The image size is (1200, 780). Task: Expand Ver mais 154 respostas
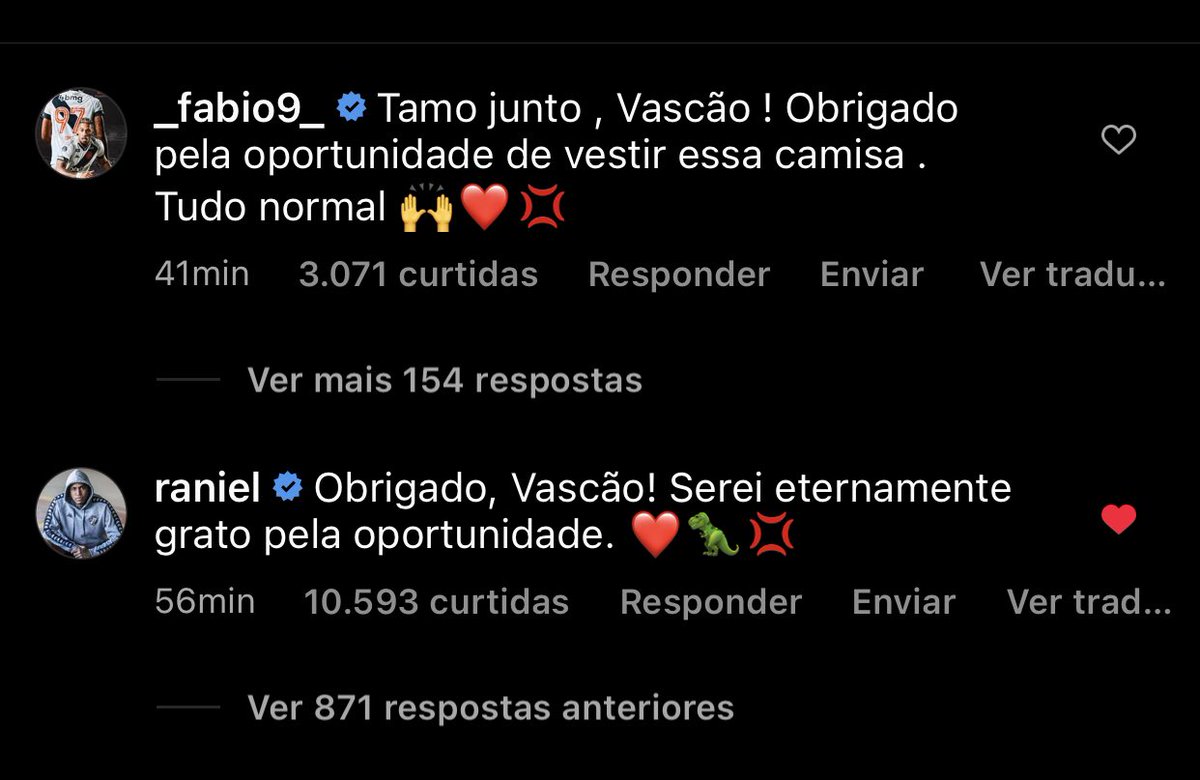[x=444, y=380]
